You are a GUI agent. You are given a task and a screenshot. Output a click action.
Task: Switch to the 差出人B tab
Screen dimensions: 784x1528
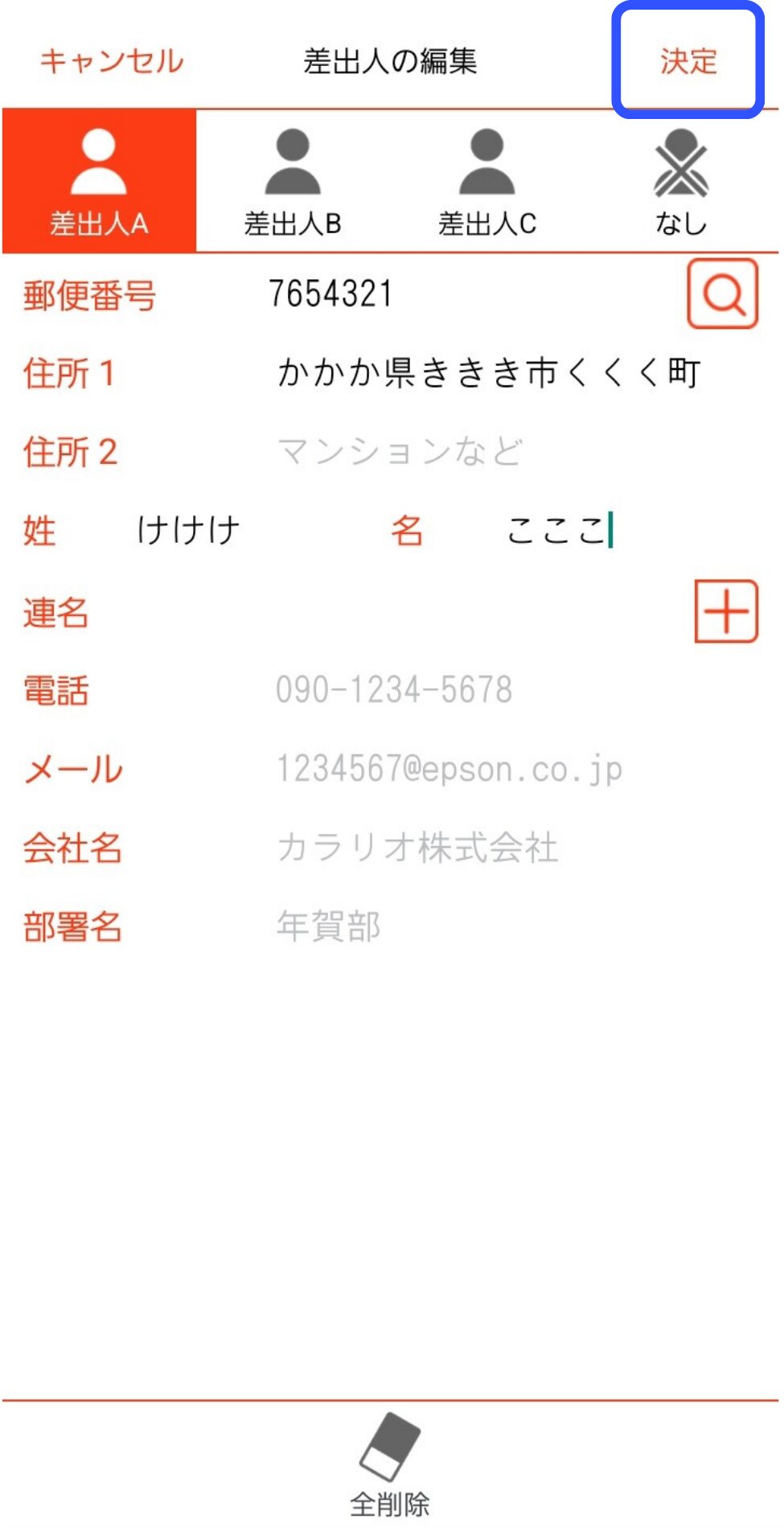tap(293, 182)
